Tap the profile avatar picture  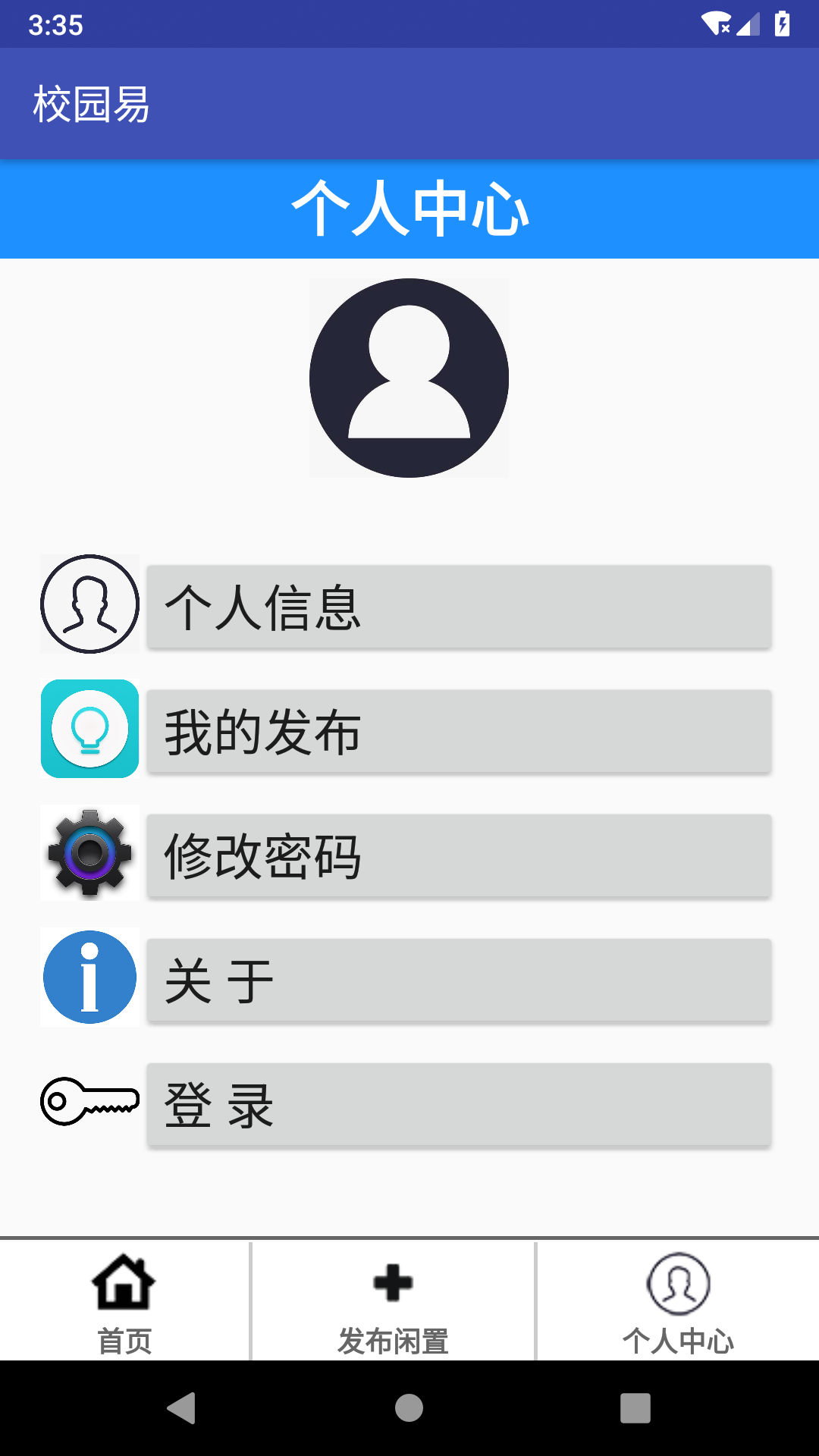pyautogui.click(x=409, y=378)
